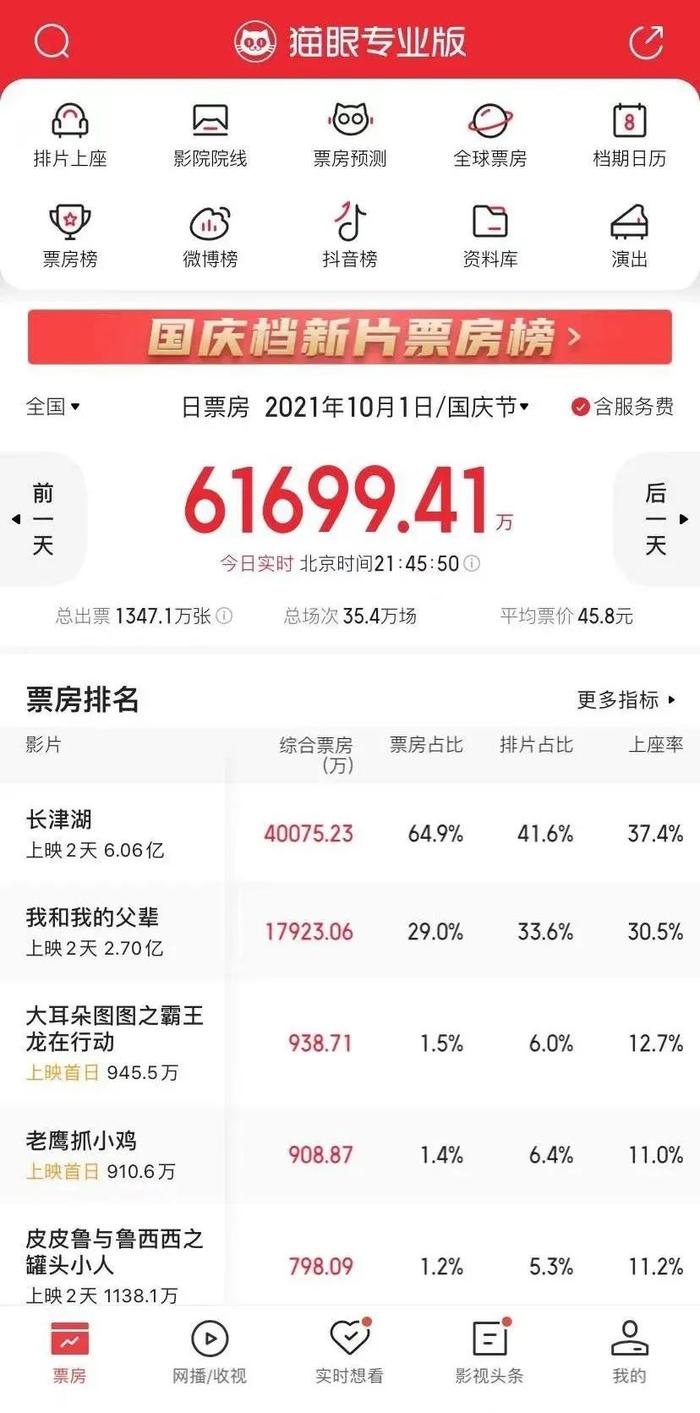The image size is (700, 1413).
Task: Open the date picker 2021年10月1日/国庆节
Action: (396, 407)
